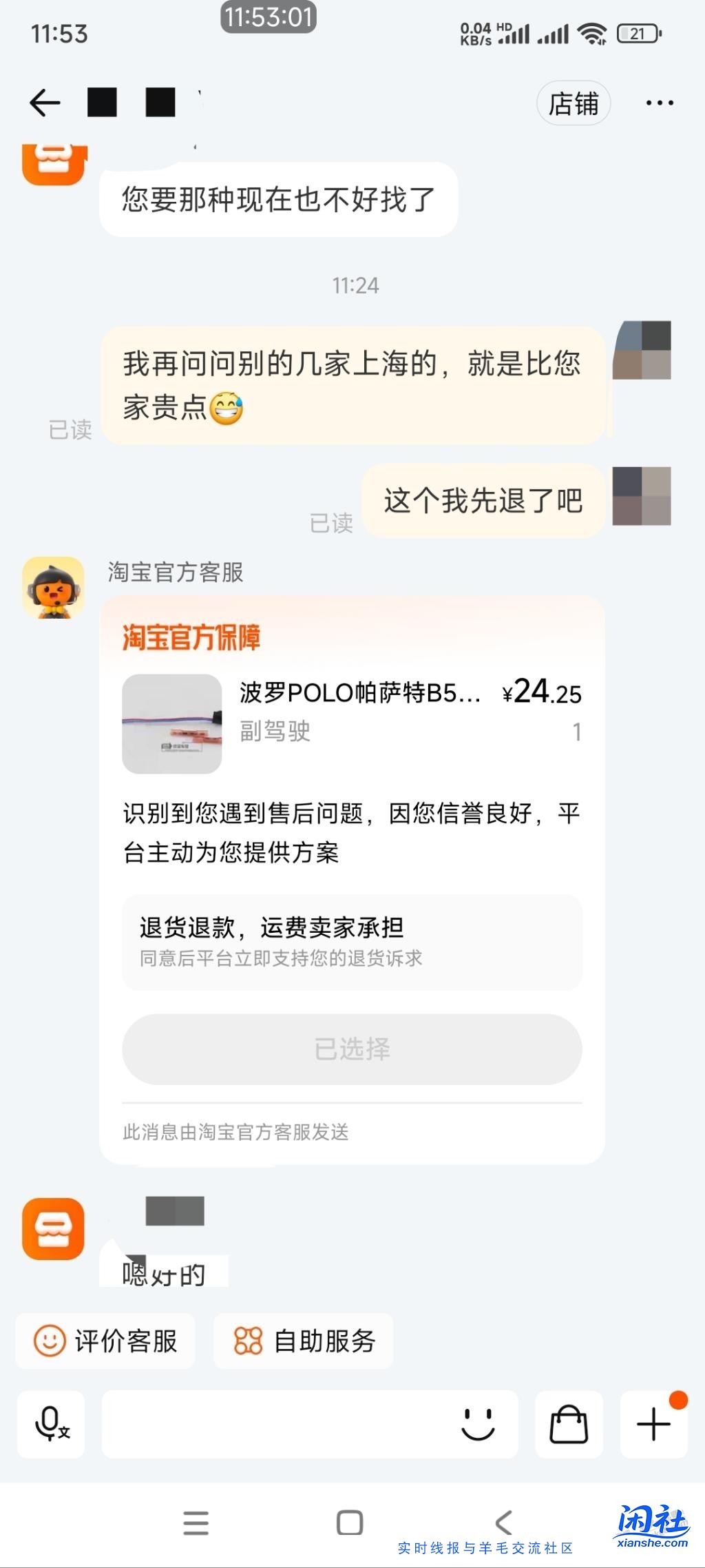705x1568 pixels.
Task: Tap the grayed 已选择 button
Action: [x=351, y=1049]
